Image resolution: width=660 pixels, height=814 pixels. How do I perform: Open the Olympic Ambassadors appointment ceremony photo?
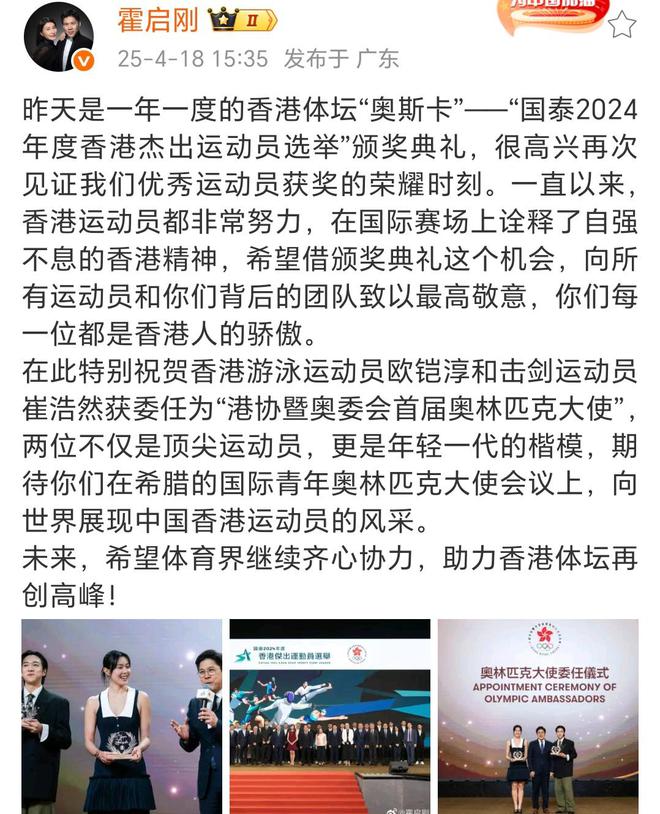coord(538,715)
